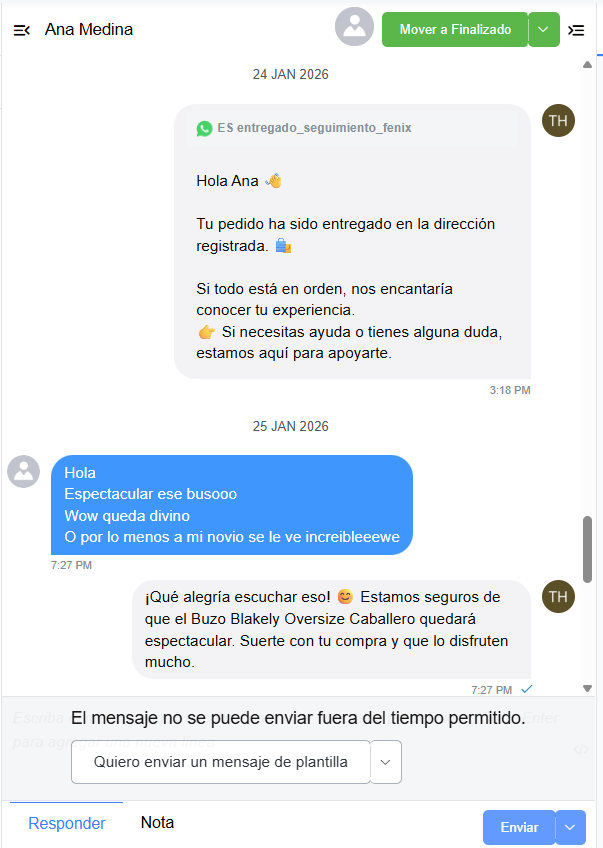Switch to the Nota tab
Image resolution: width=603 pixels, height=848 pixels.
pyautogui.click(x=157, y=823)
